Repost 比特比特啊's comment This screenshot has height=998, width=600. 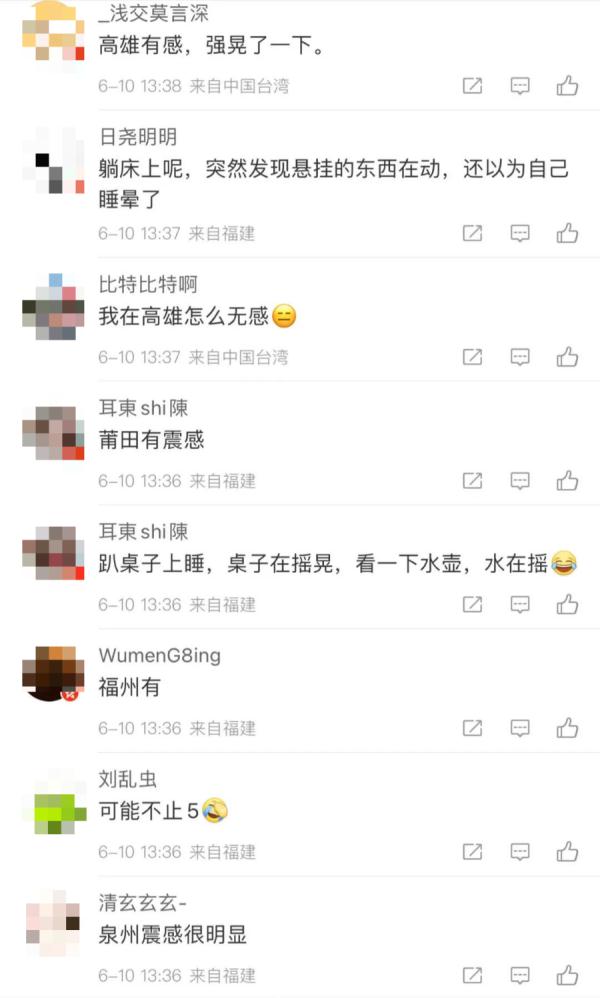472,357
